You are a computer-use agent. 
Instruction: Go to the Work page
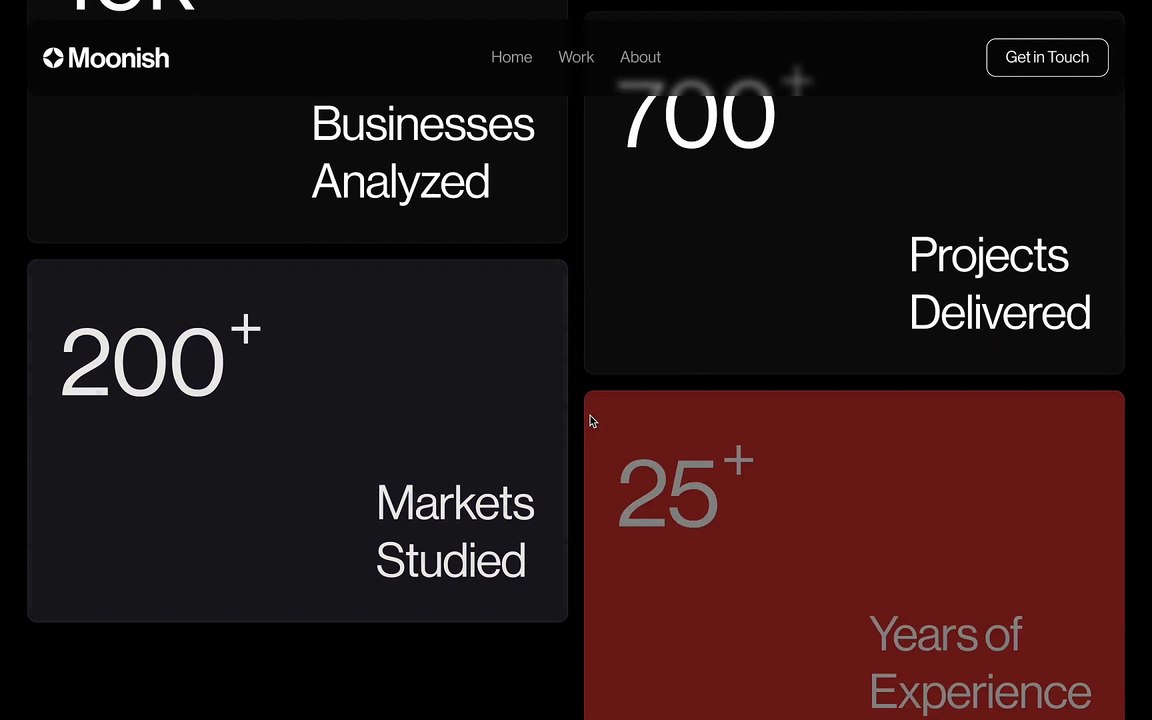point(576,57)
